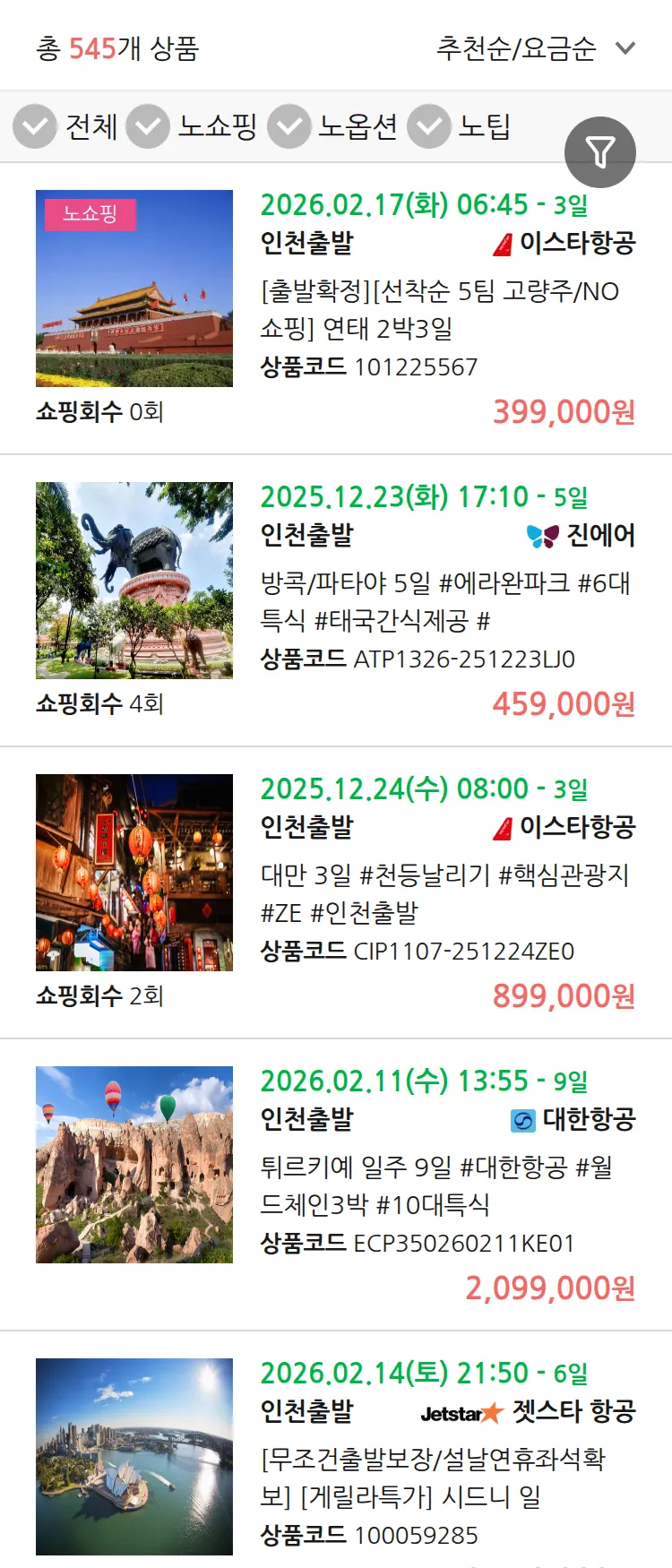
Task: Click the checkmark icon beside 노팁
Action: [x=428, y=126]
